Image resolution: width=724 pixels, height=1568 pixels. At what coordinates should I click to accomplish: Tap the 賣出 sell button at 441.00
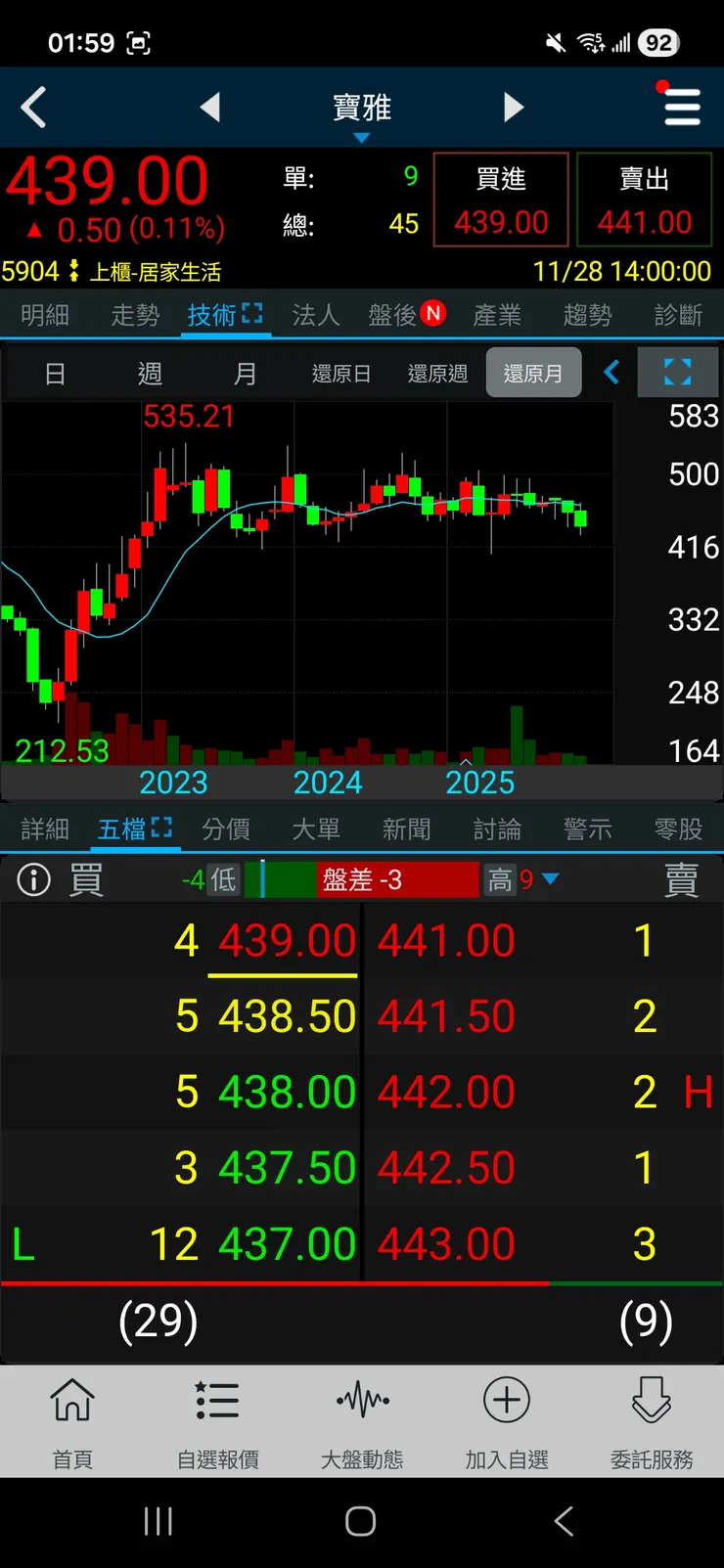644,201
